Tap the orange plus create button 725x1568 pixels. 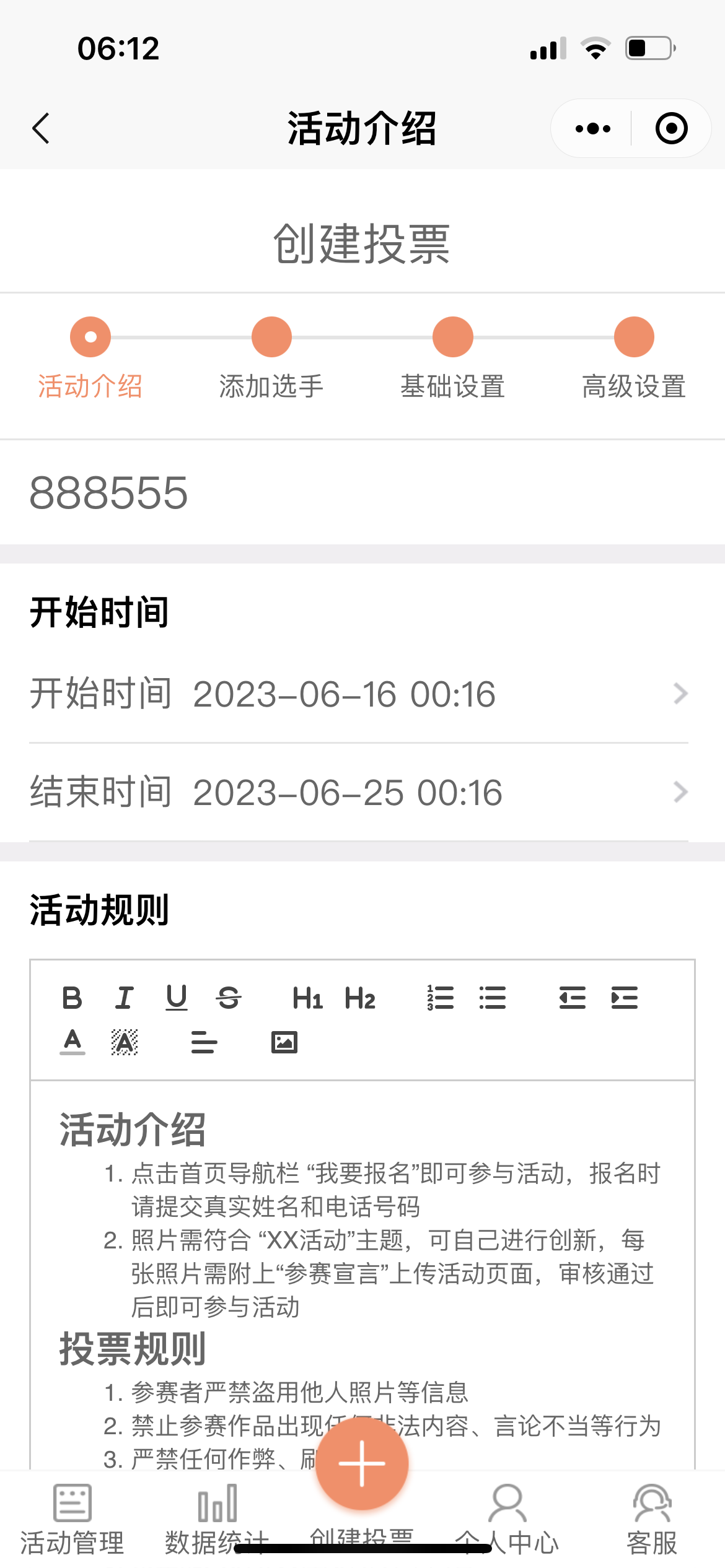362,1464
